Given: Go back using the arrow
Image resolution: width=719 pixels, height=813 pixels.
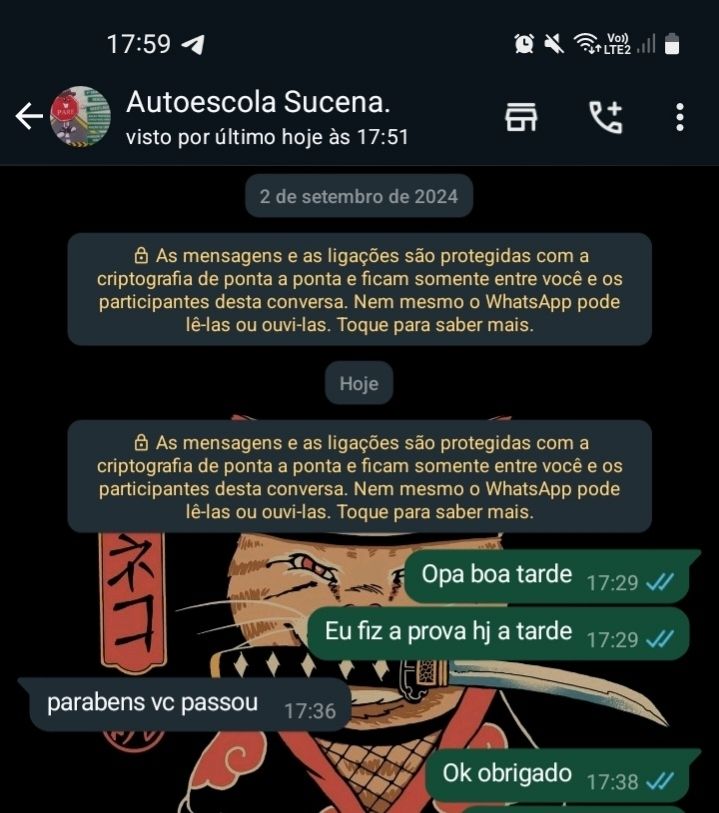Looking at the screenshot, I should click(x=29, y=116).
